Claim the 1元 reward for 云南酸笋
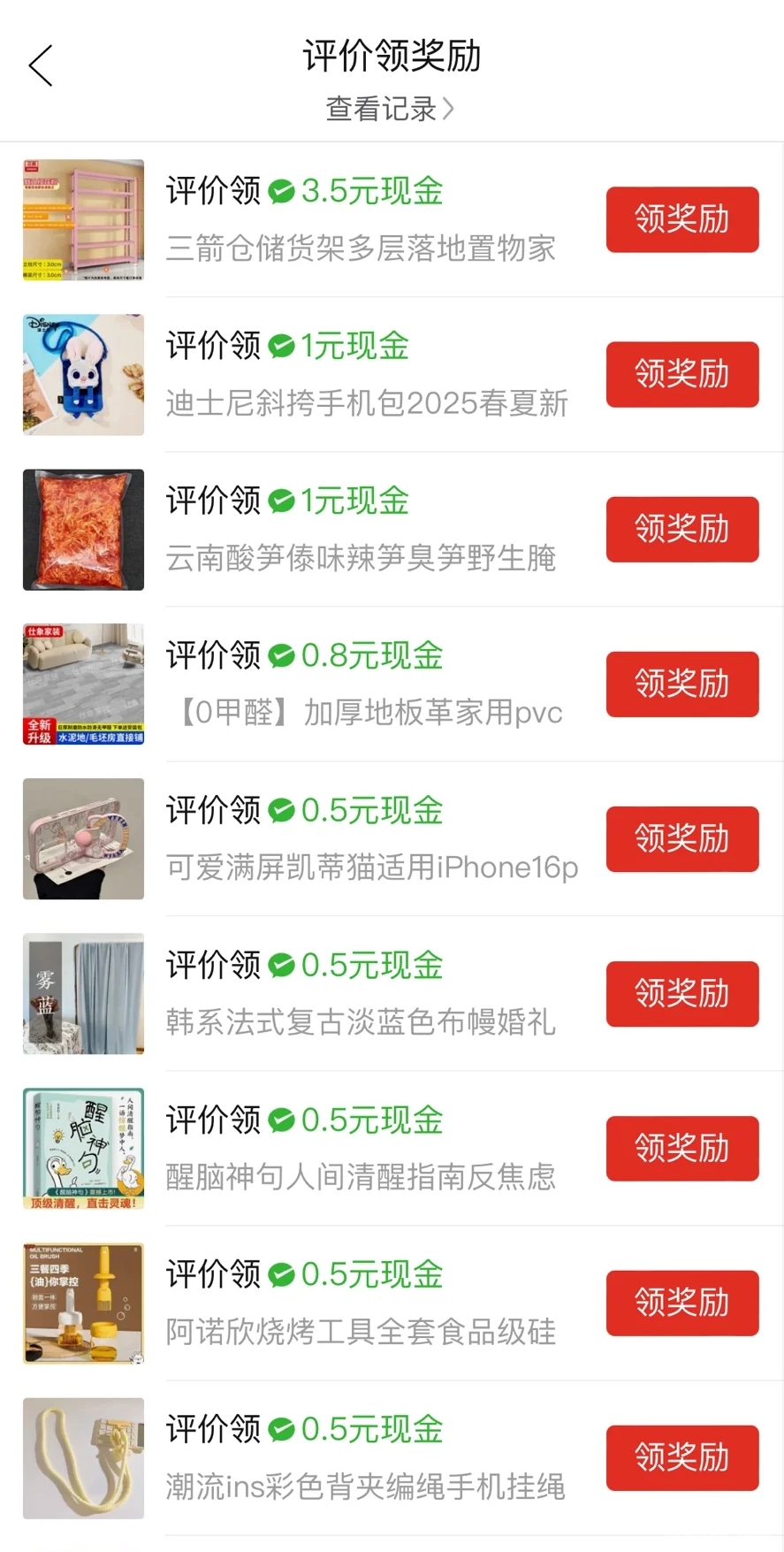784x1552 pixels. click(681, 529)
